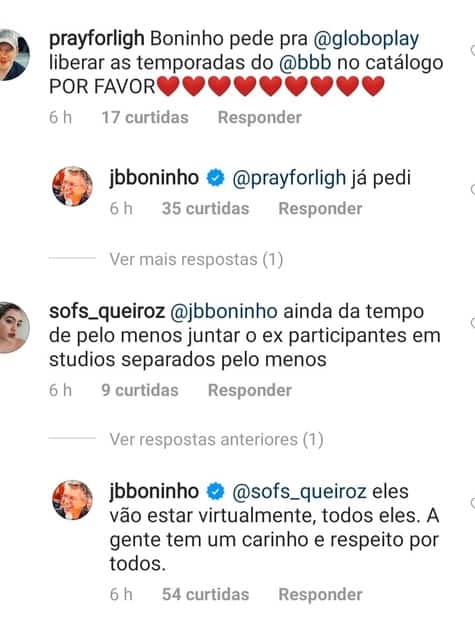
Task: Open the @prayforligh mention in jbboninho's reply
Action: [289, 179]
